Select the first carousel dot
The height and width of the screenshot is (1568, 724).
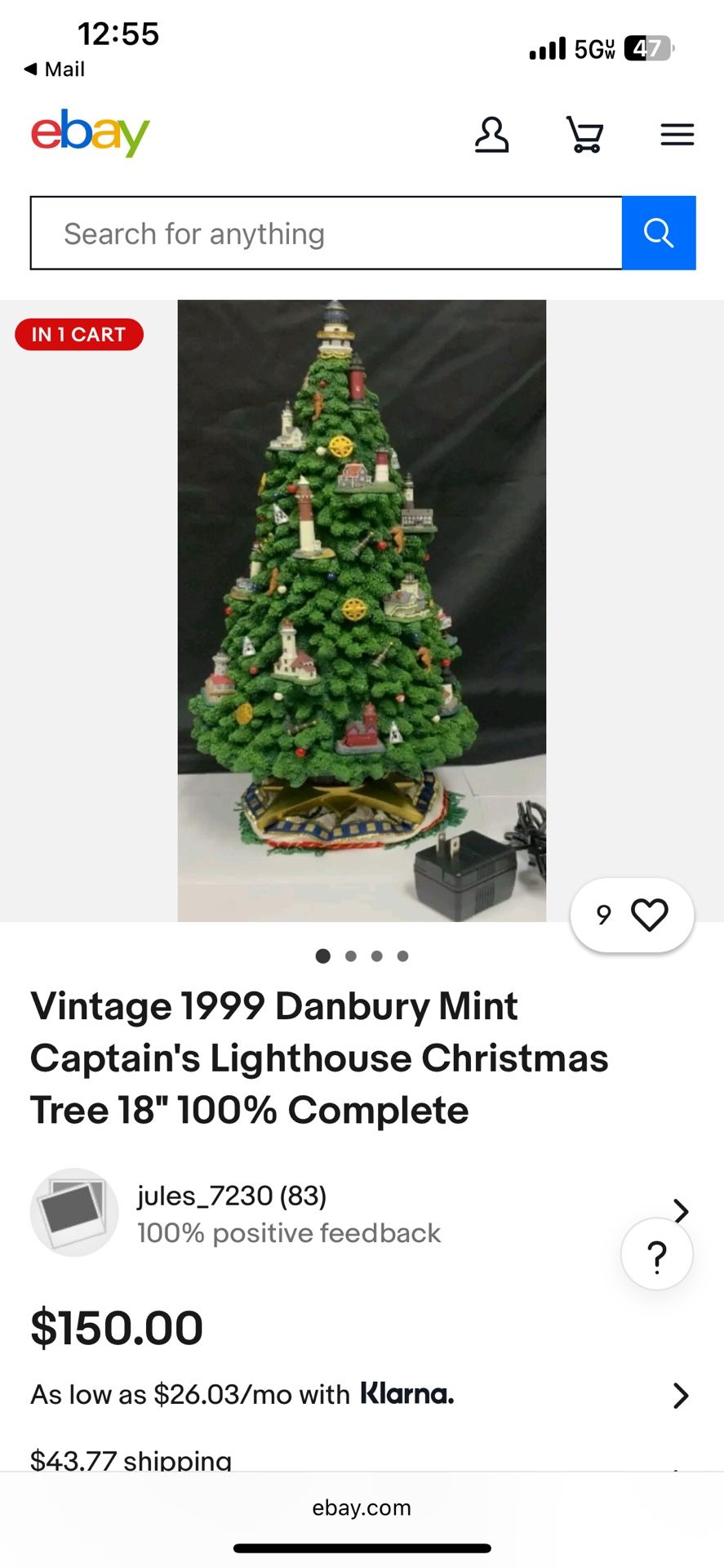pos(323,955)
